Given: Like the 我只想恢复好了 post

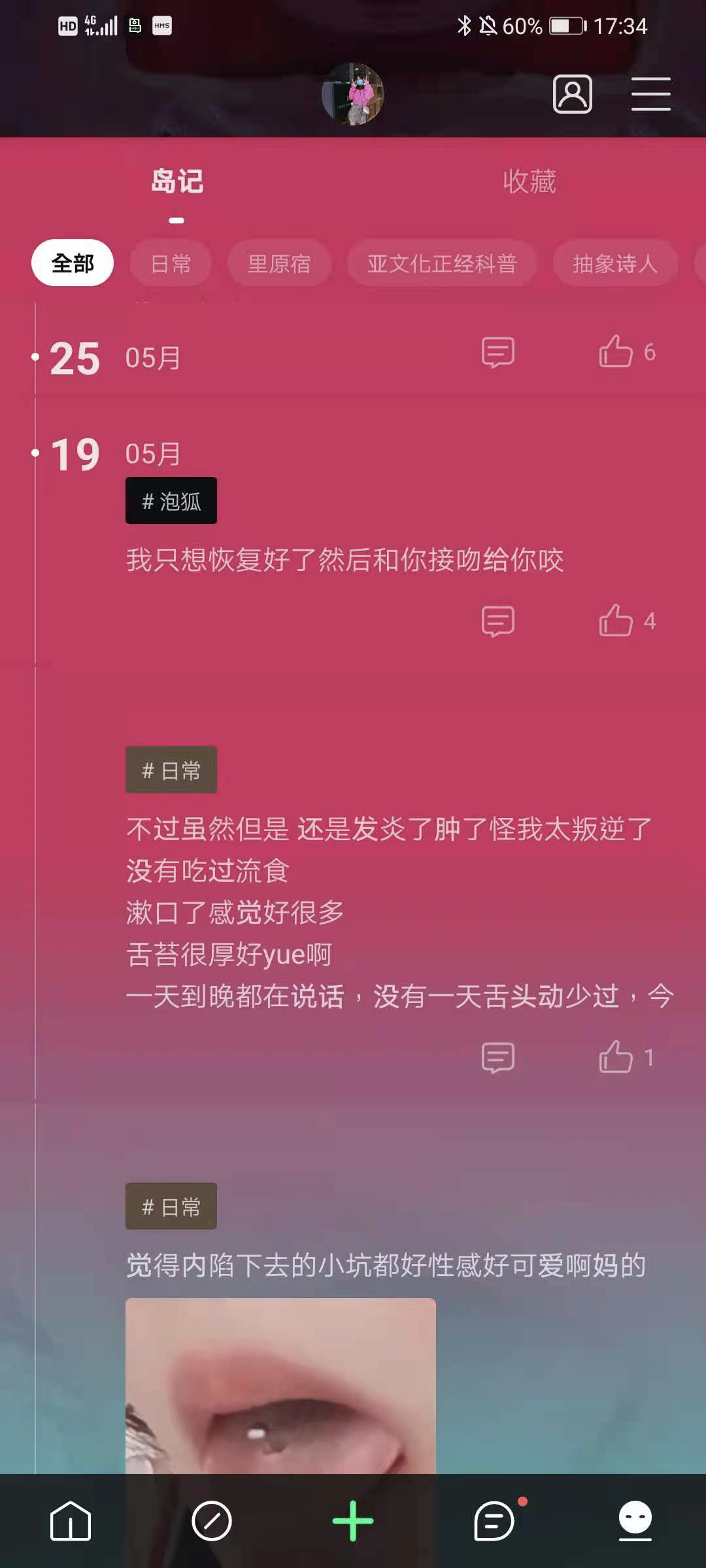Looking at the screenshot, I should coord(616,621).
